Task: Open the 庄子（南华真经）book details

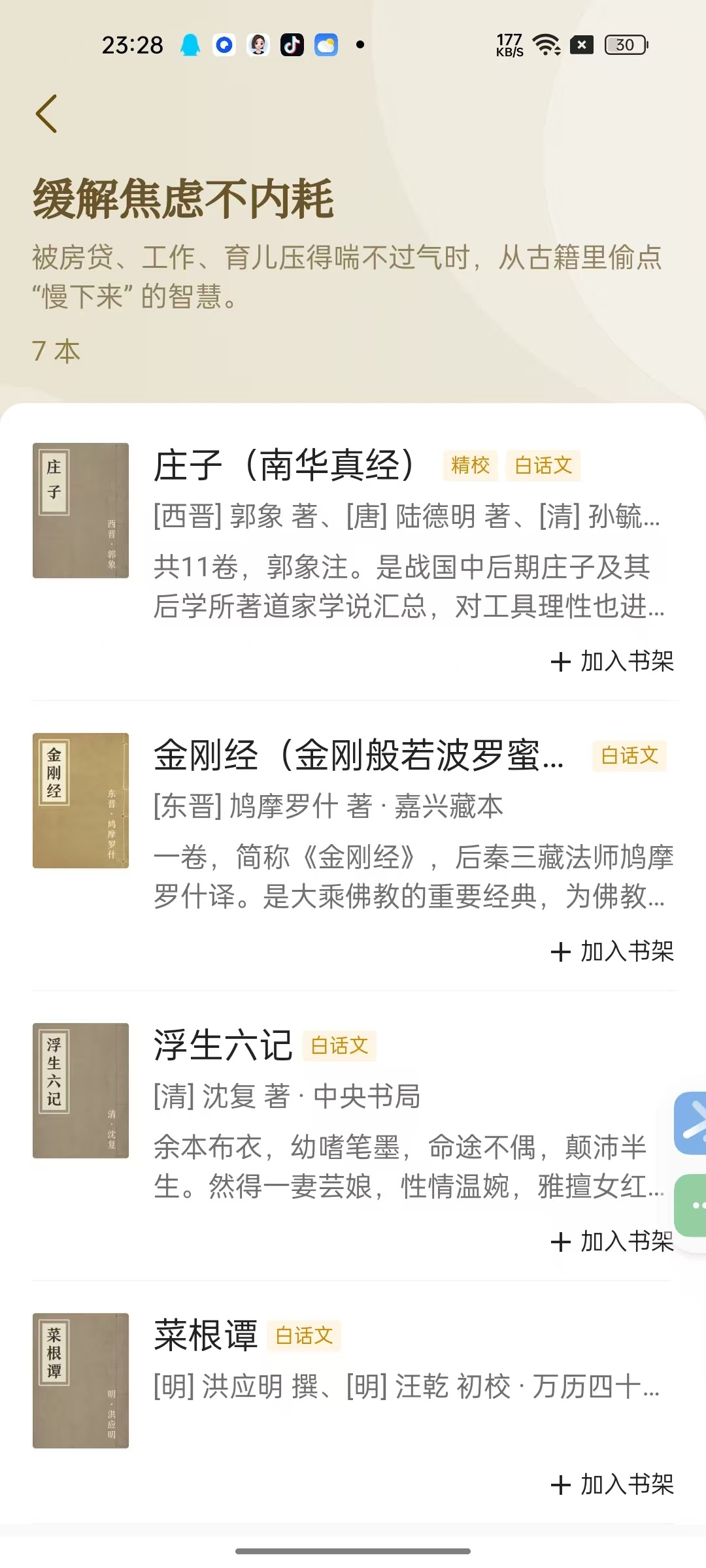Action: coord(285,466)
